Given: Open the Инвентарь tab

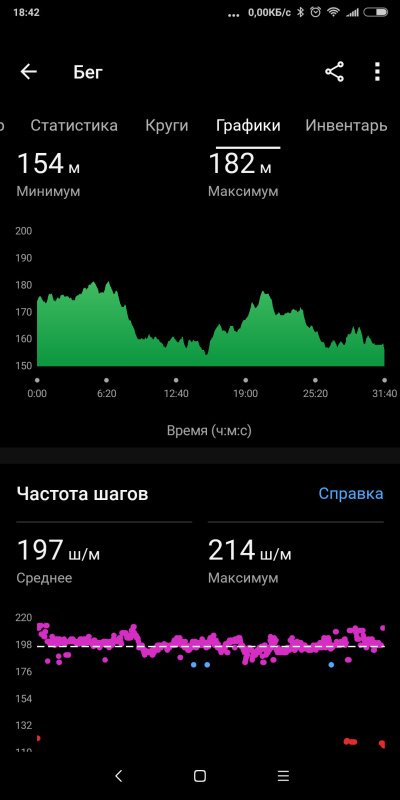Looking at the screenshot, I should tap(346, 126).
